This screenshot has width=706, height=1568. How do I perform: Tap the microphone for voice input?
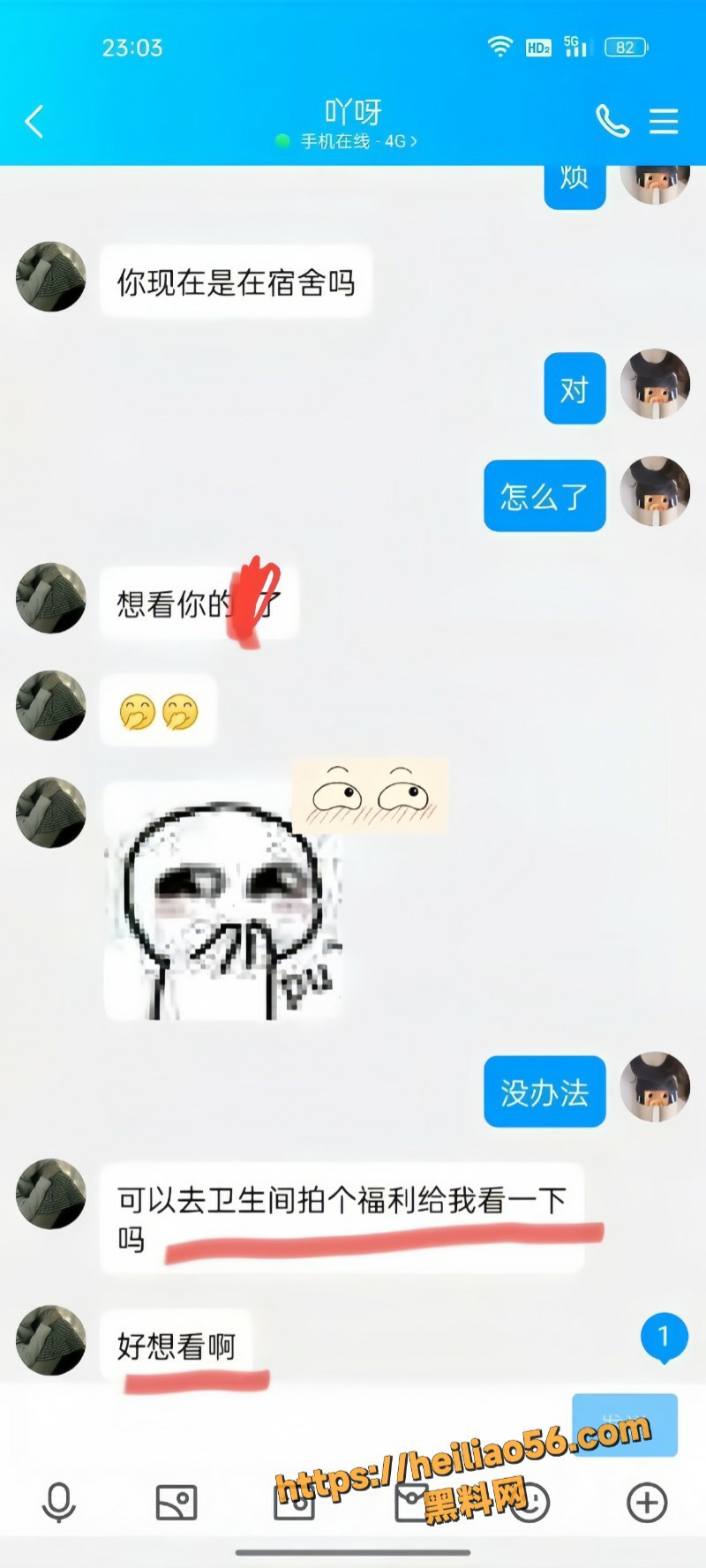click(x=58, y=1502)
